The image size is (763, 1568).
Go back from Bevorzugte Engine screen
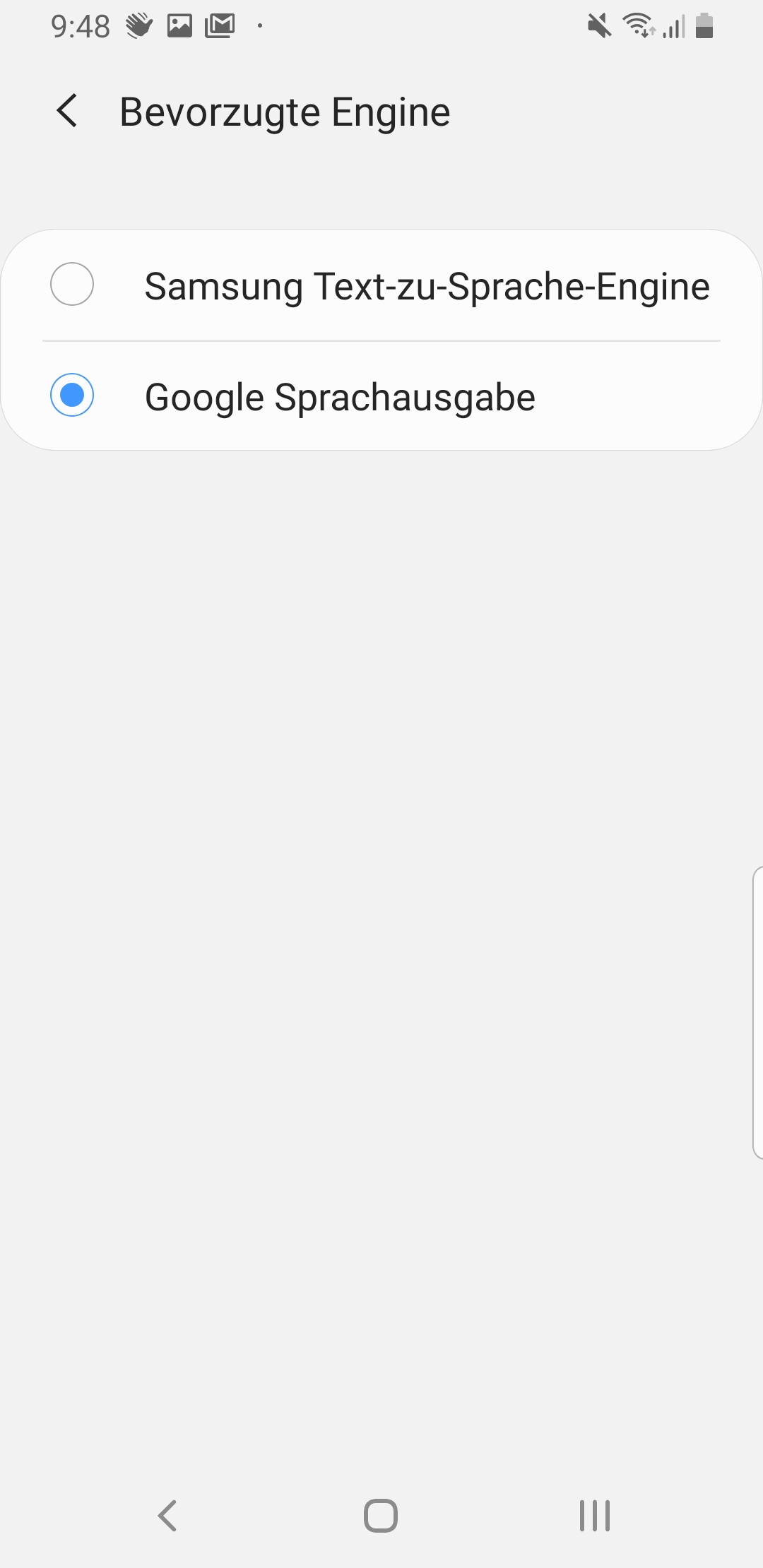(x=68, y=112)
